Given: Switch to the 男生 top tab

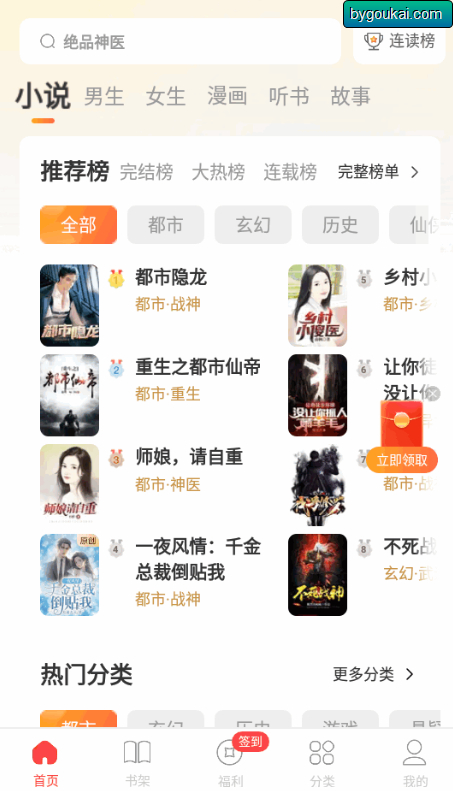Looking at the screenshot, I should [104, 96].
